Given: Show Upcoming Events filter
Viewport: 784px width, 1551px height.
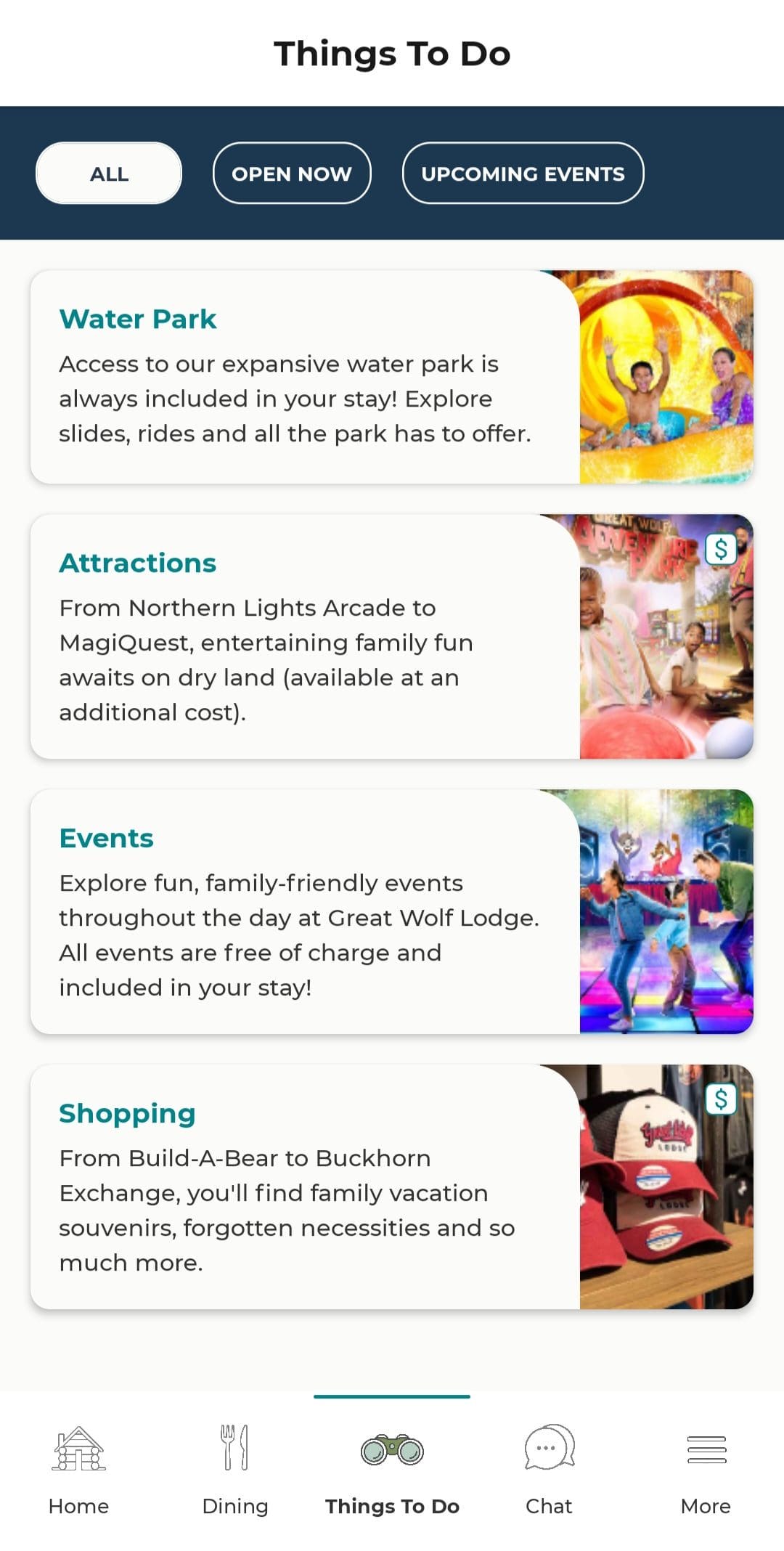Looking at the screenshot, I should tap(523, 174).
